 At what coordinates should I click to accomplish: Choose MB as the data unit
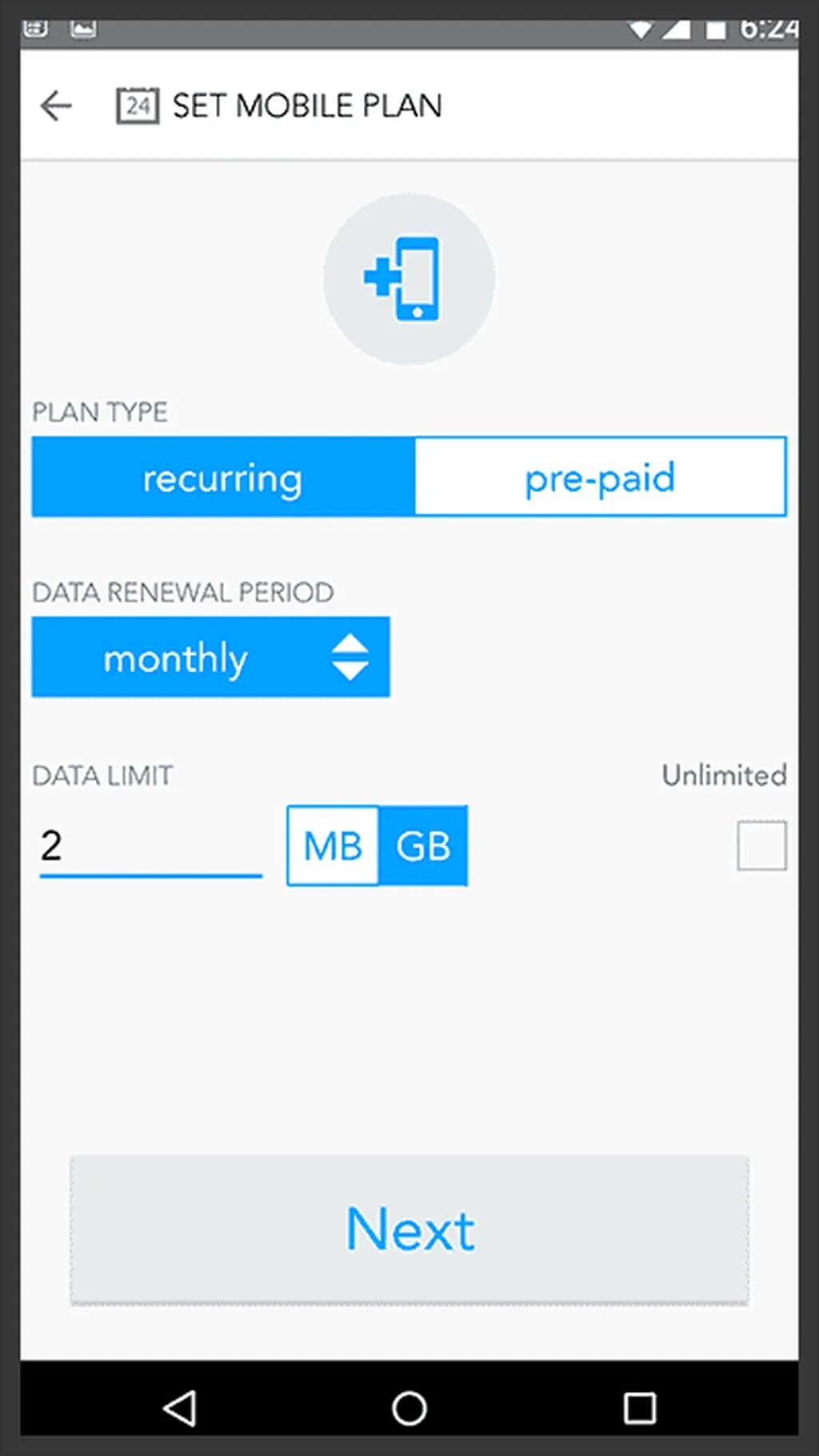pyautogui.click(x=333, y=846)
